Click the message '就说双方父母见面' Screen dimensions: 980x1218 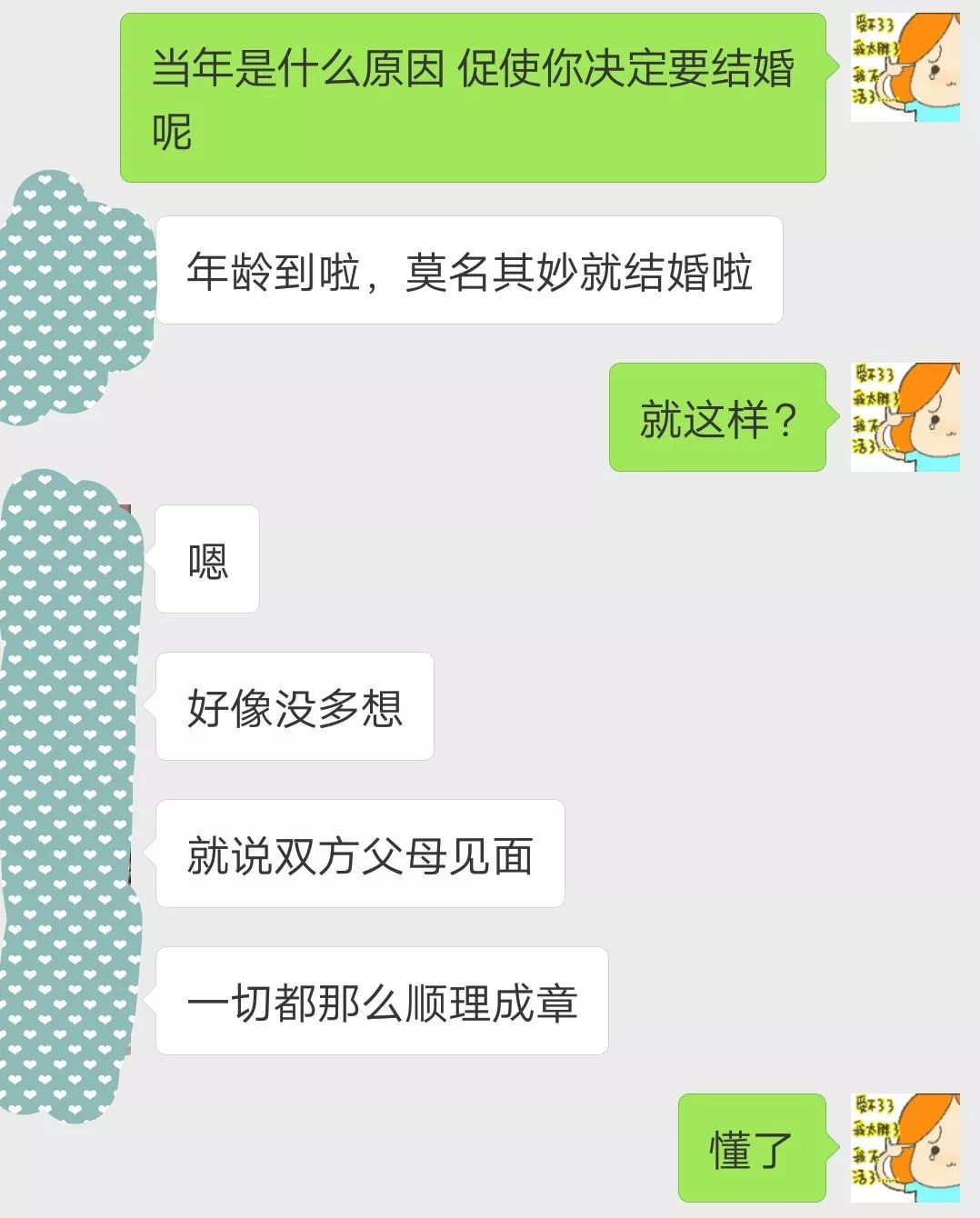359,853
